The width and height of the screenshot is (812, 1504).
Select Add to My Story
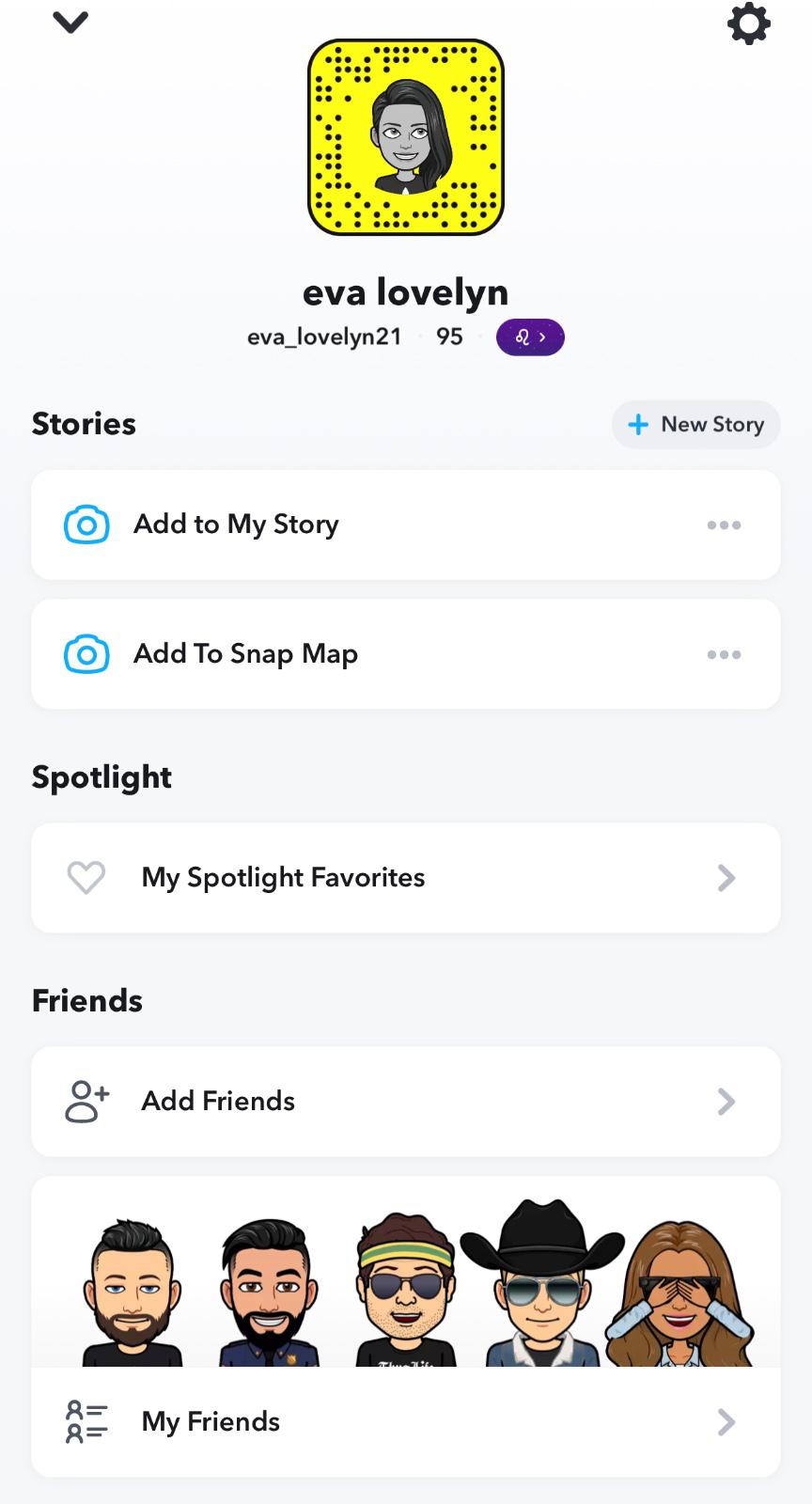coord(235,525)
